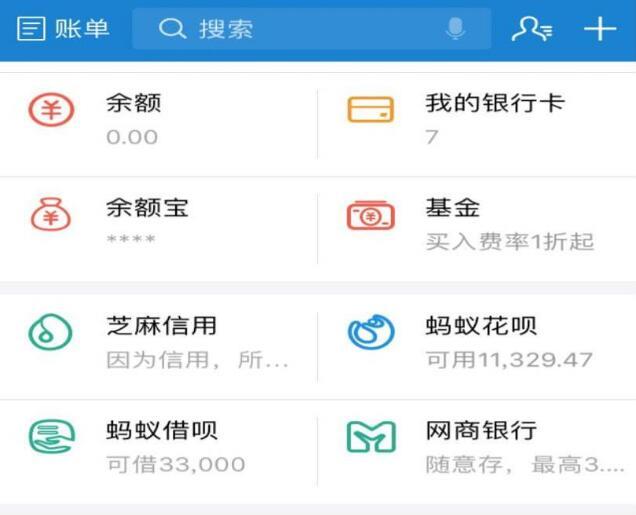Viewport: 636px width, 515px height.
Task: Open the 账单 bills page
Action: coord(62,29)
